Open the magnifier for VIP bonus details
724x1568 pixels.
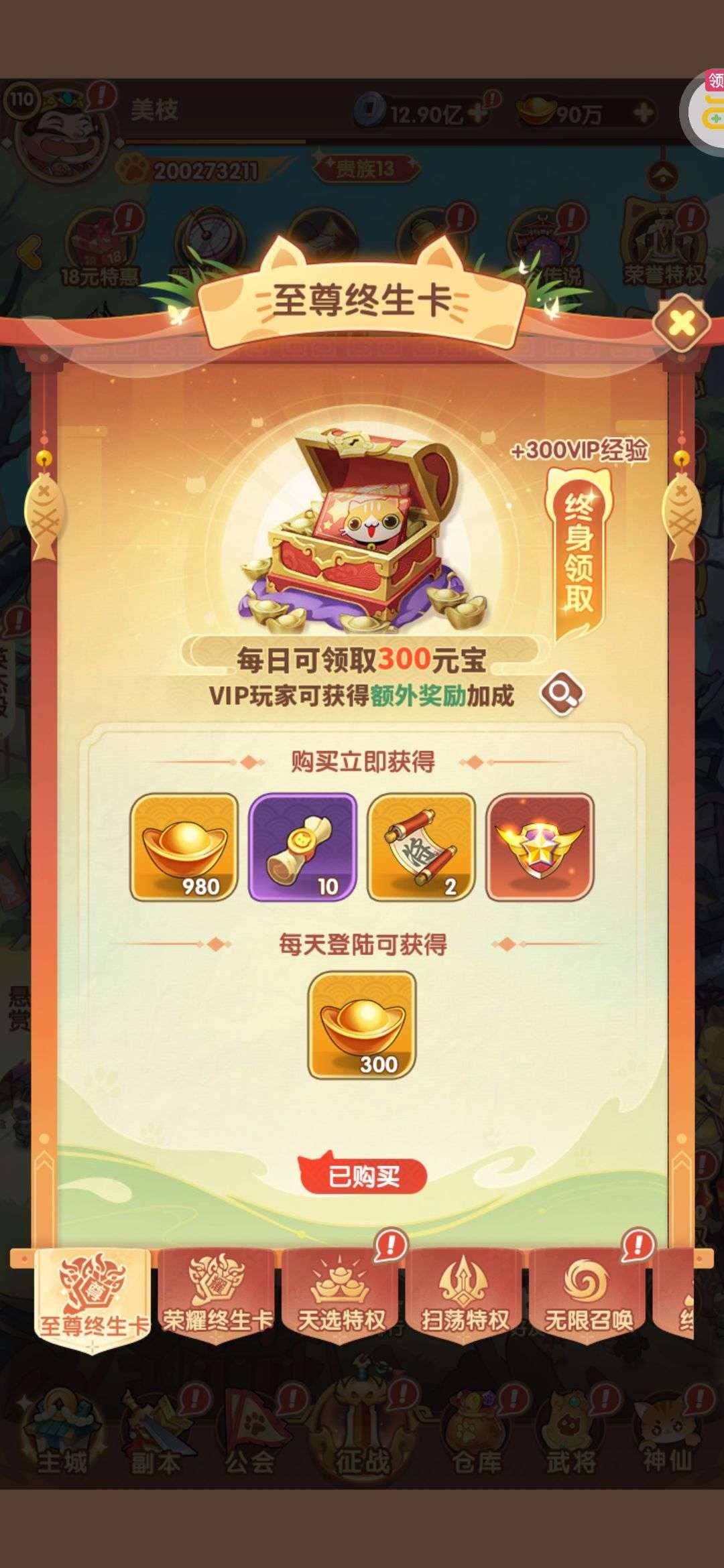pos(562,694)
